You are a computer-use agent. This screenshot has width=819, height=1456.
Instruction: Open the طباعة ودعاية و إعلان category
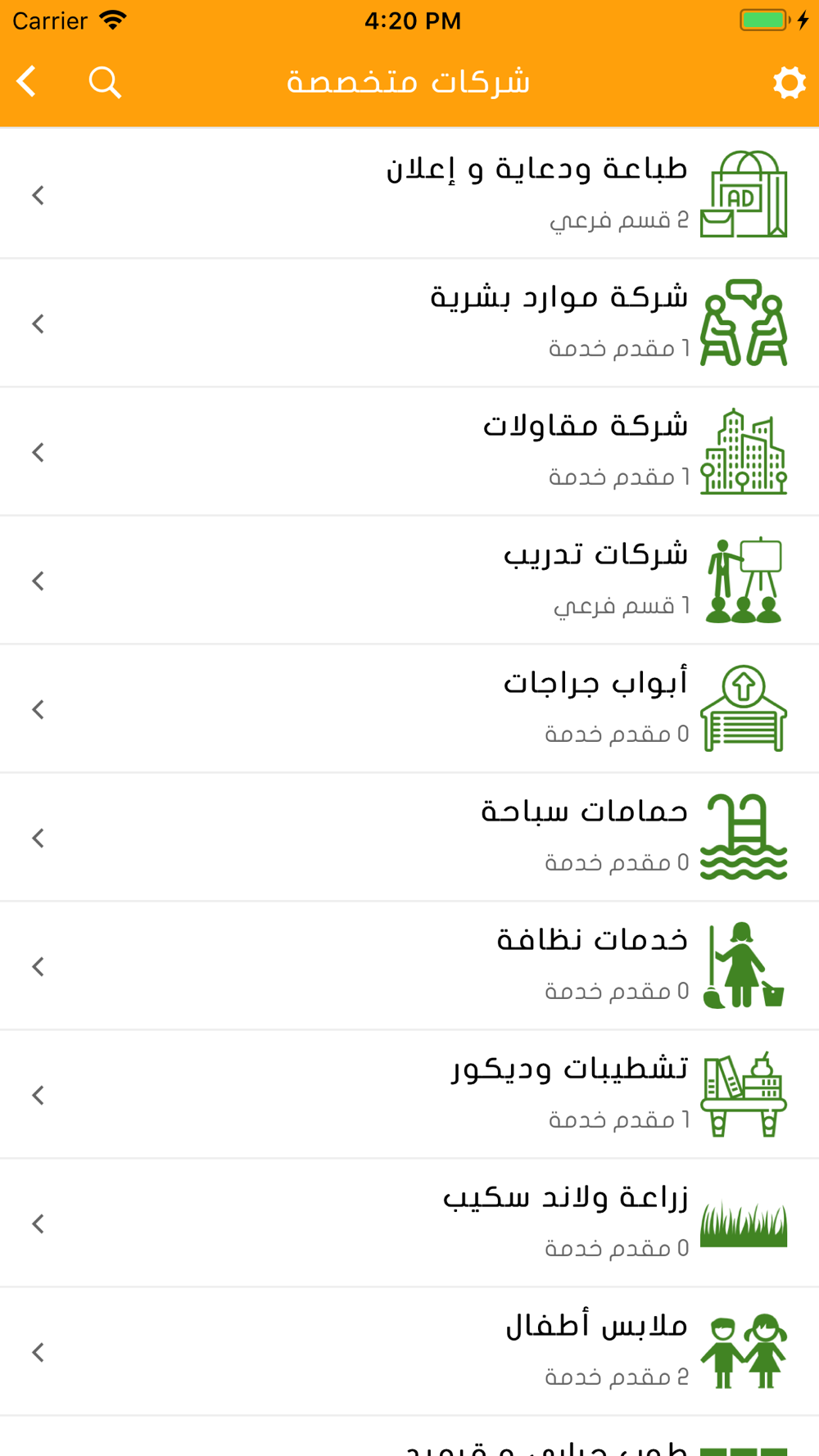[409, 194]
